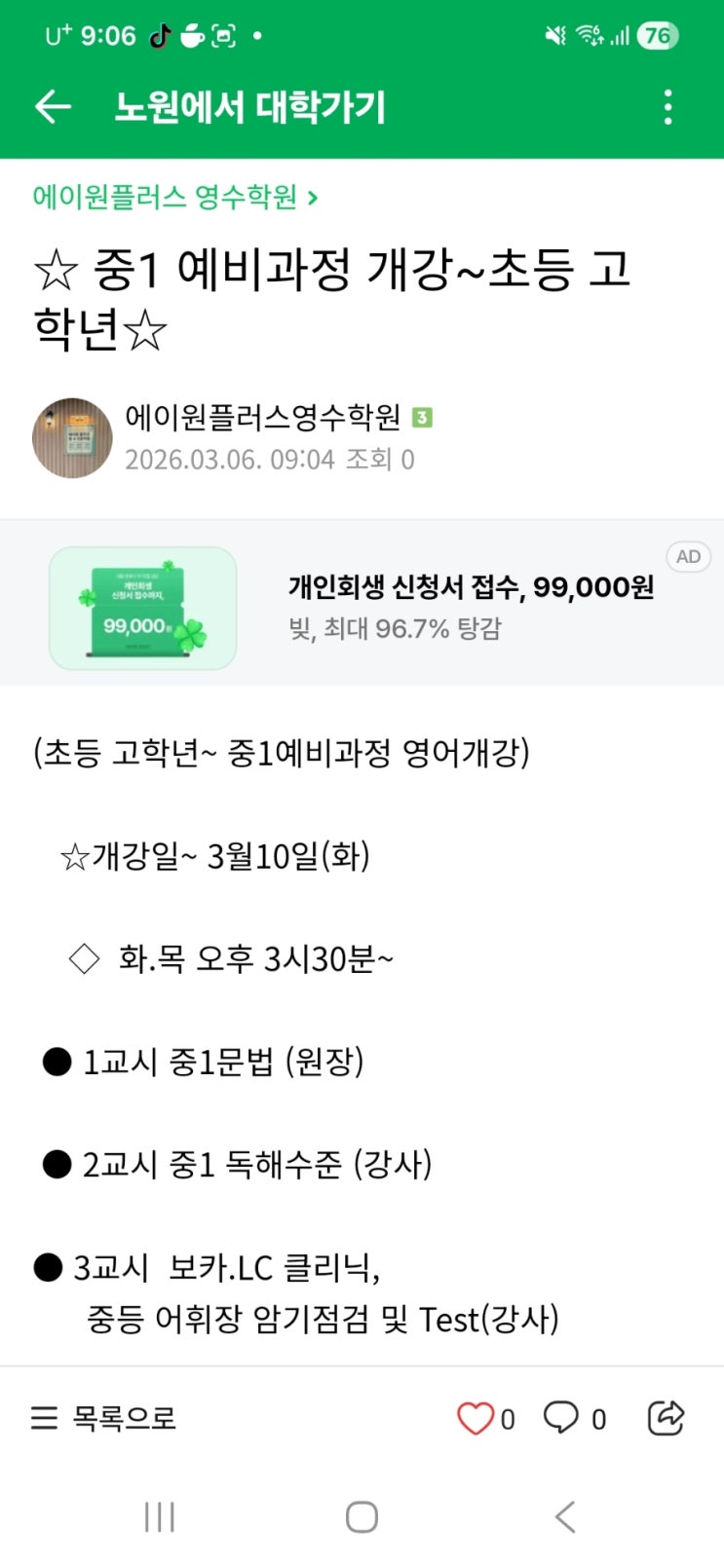Open the comments bubble
This screenshot has height=1568, width=724.
(561, 1418)
